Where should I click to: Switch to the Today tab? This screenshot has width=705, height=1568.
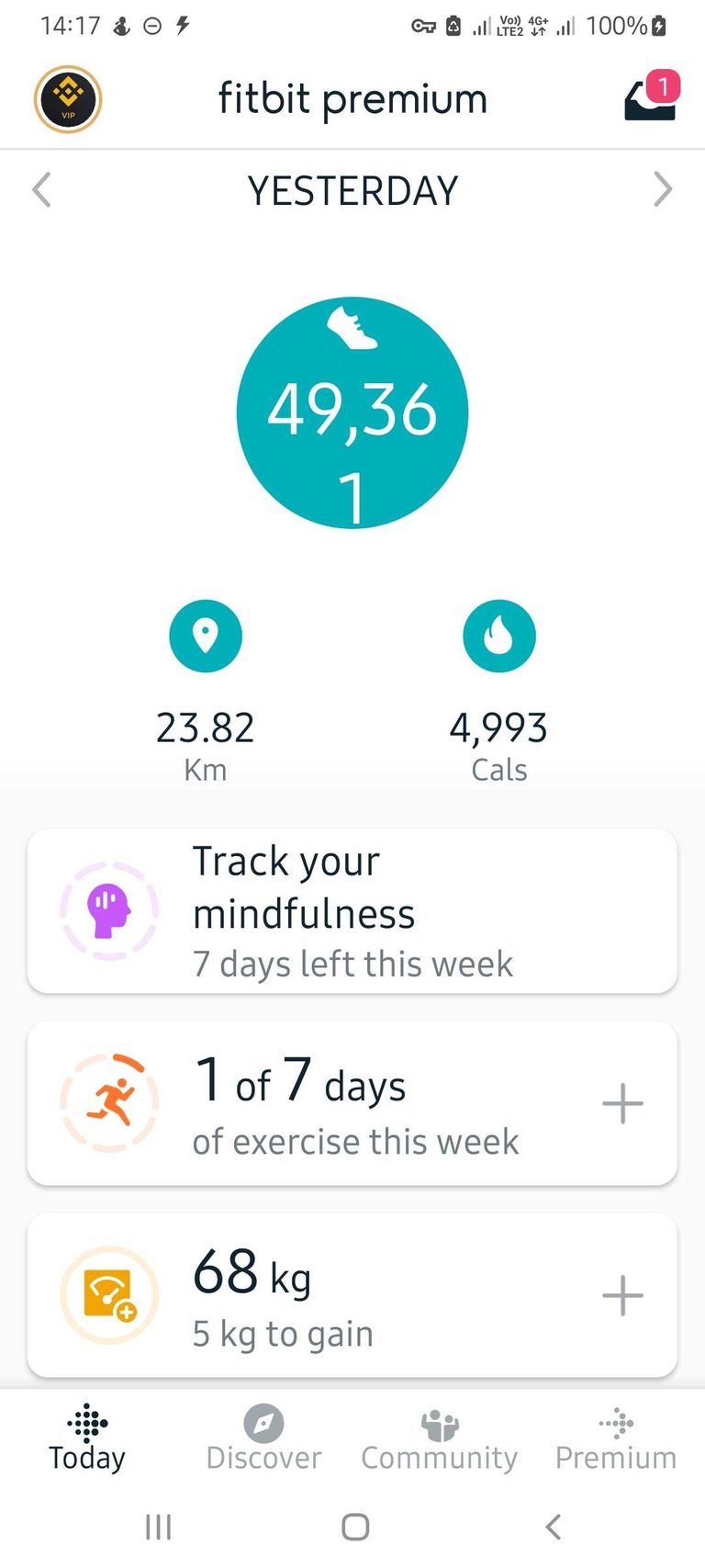(87, 1439)
